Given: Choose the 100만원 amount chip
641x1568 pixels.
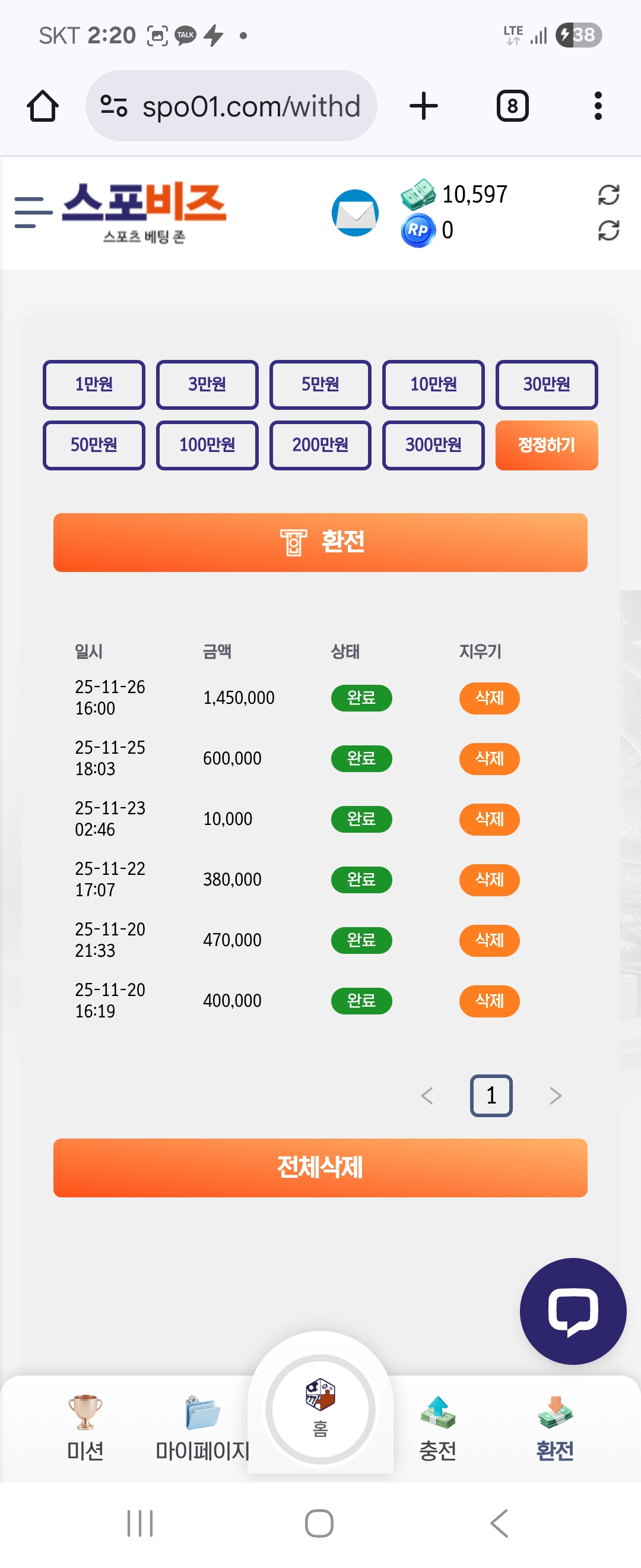Looking at the screenshot, I should [207, 445].
